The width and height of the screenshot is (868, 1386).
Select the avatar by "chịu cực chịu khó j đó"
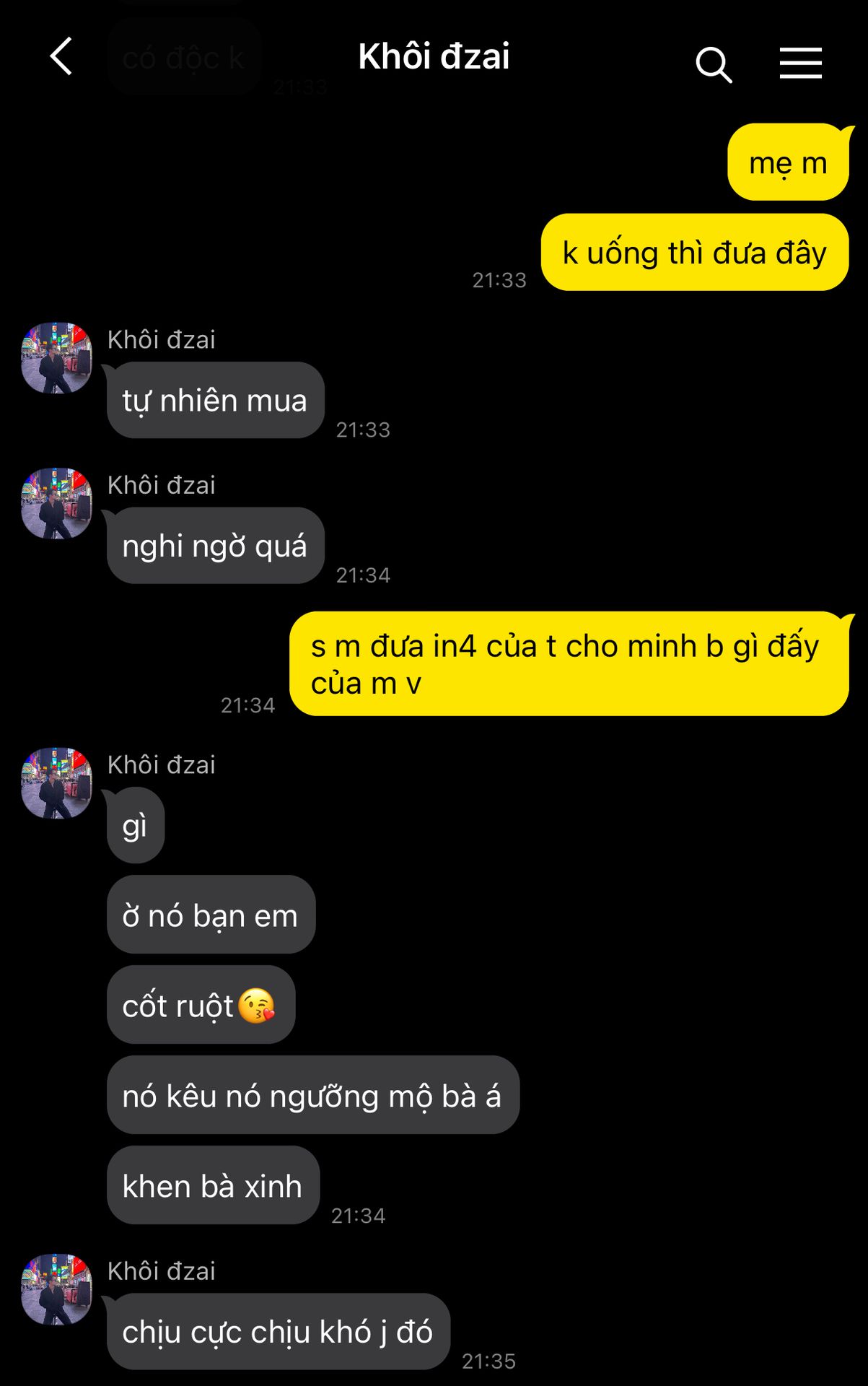click(57, 1289)
